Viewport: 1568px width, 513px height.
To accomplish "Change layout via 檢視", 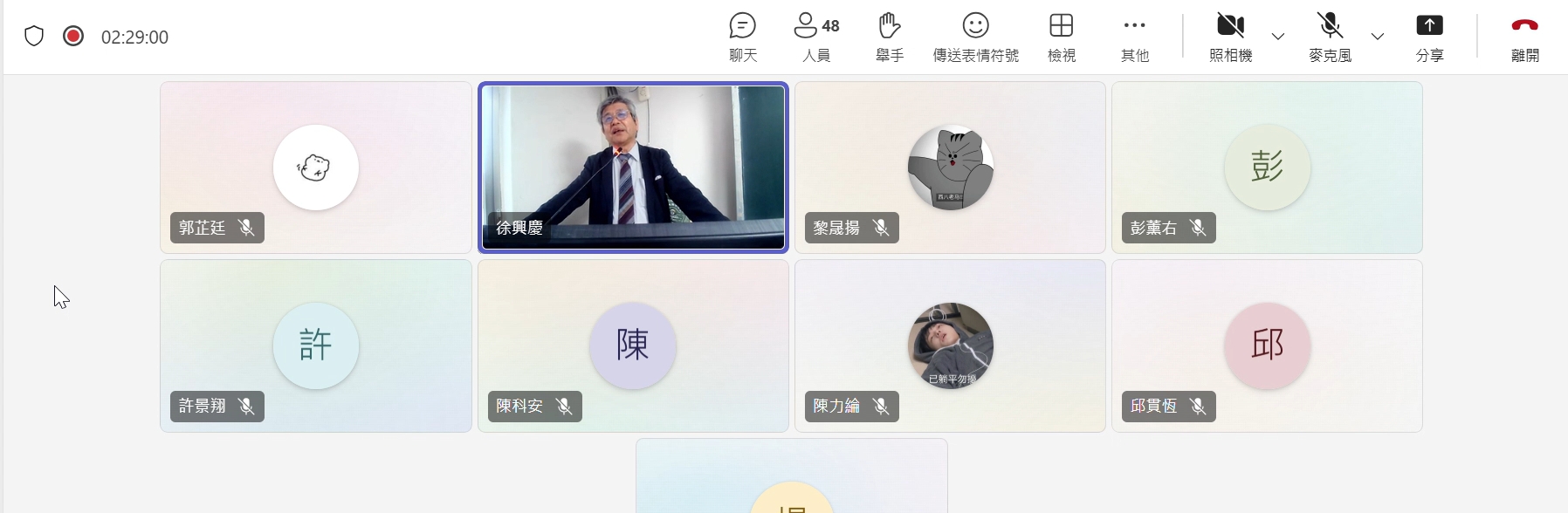I will pos(1061,37).
